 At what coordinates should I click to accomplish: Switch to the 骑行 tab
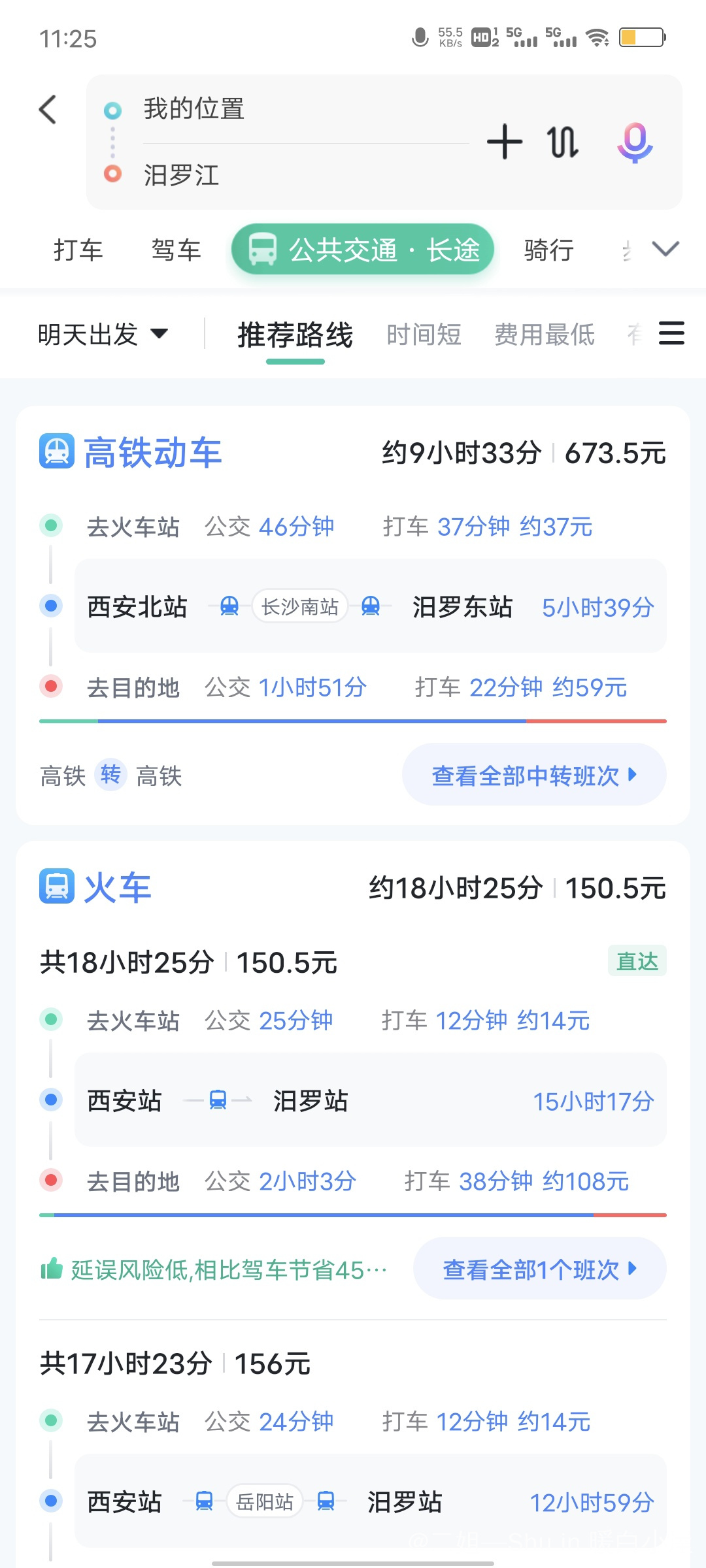point(549,250)
